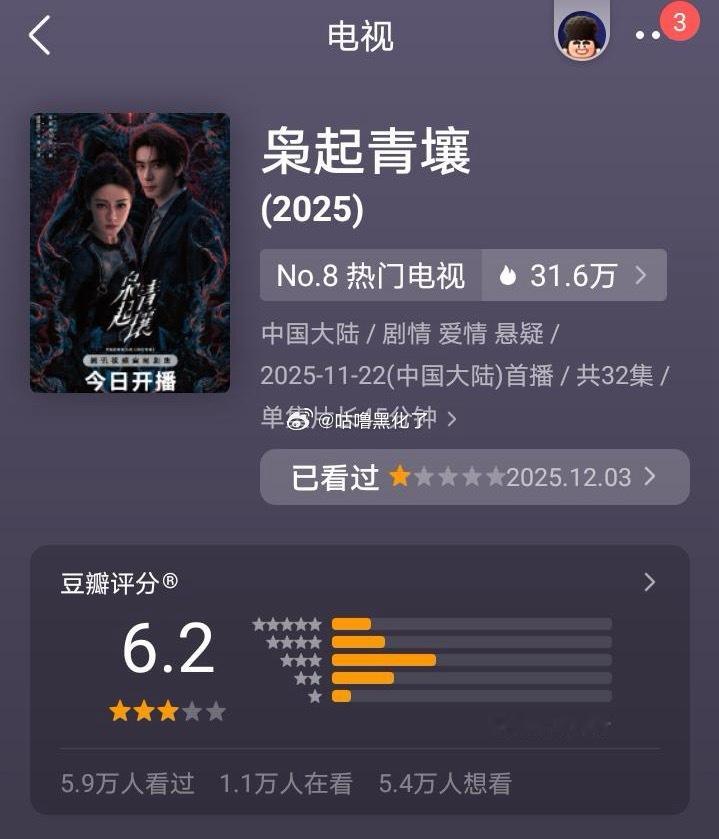Go back using the top-left arrow
The height and width of the screenshot is (839, 719).
tap(40, 35)
